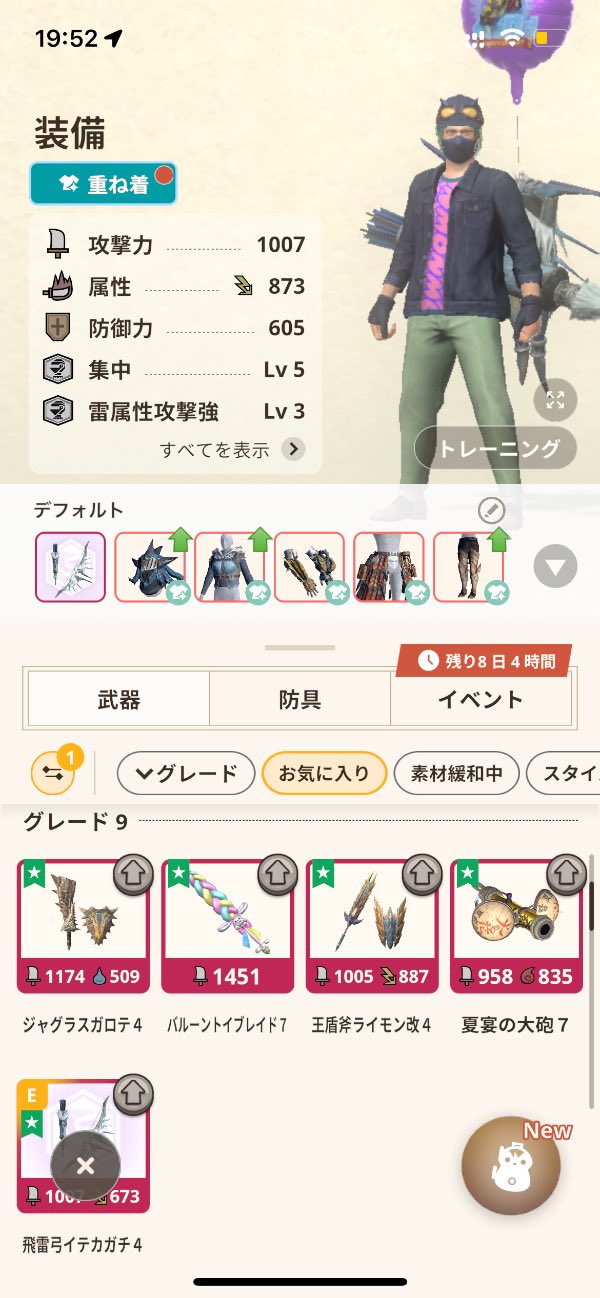Edit the デフォルト loadout name
The height and width of the screenshot is (1298, 600).
pos(491,511)
